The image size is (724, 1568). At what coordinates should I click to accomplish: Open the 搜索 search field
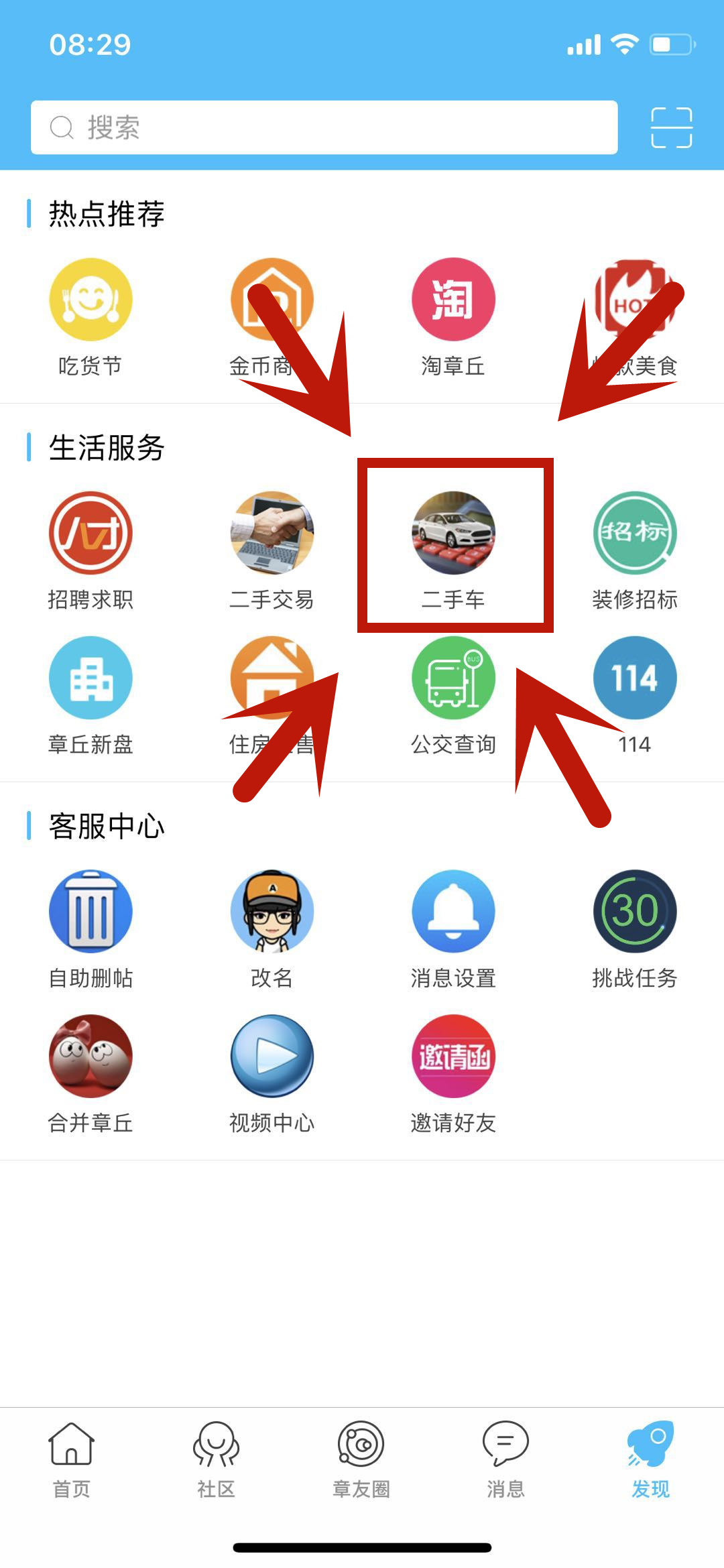click(x=324, y=127)
